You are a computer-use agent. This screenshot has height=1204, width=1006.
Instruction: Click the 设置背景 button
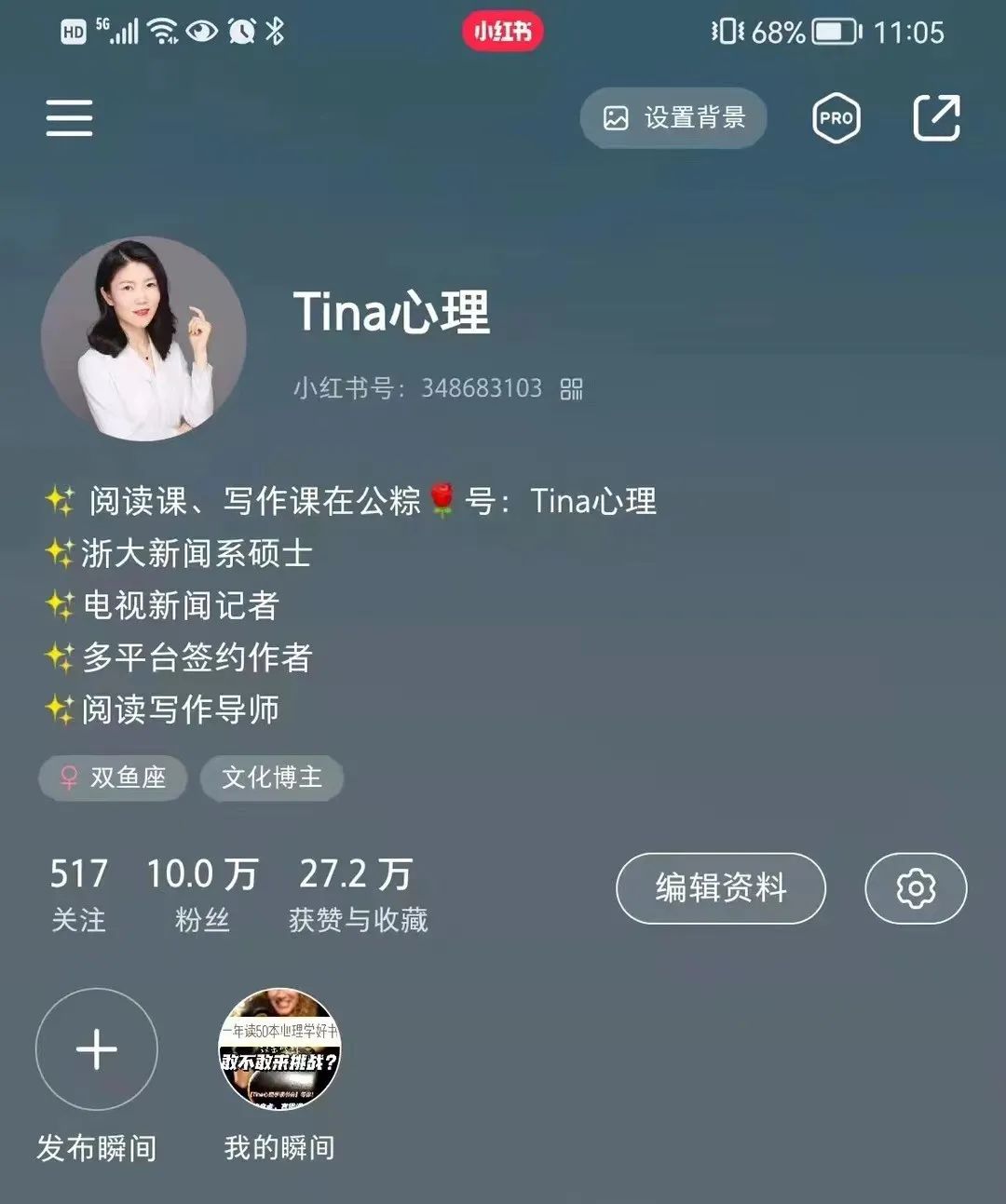click(x=673, y=118)
